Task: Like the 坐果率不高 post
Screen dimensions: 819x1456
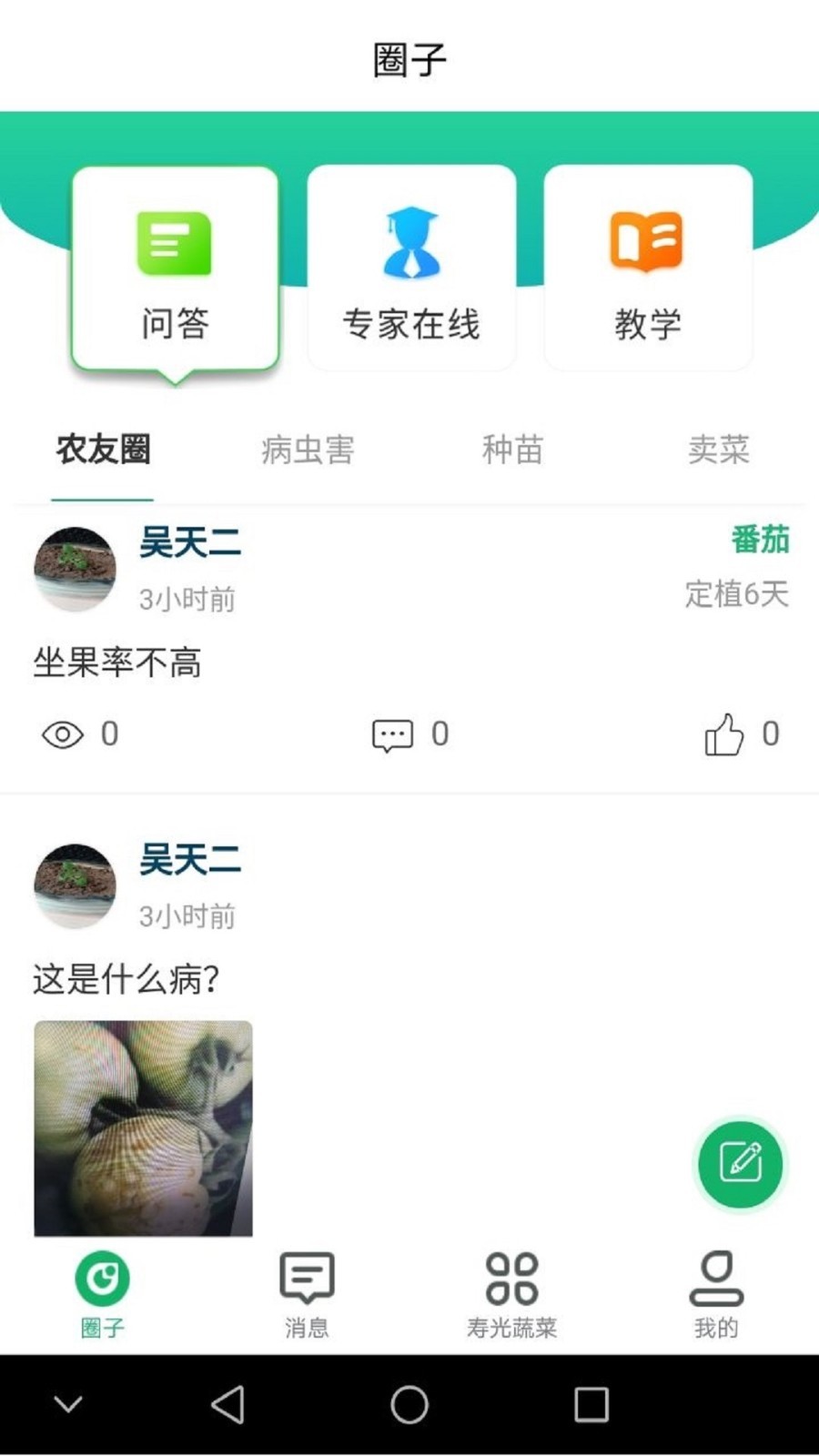Action: (724, 734)
